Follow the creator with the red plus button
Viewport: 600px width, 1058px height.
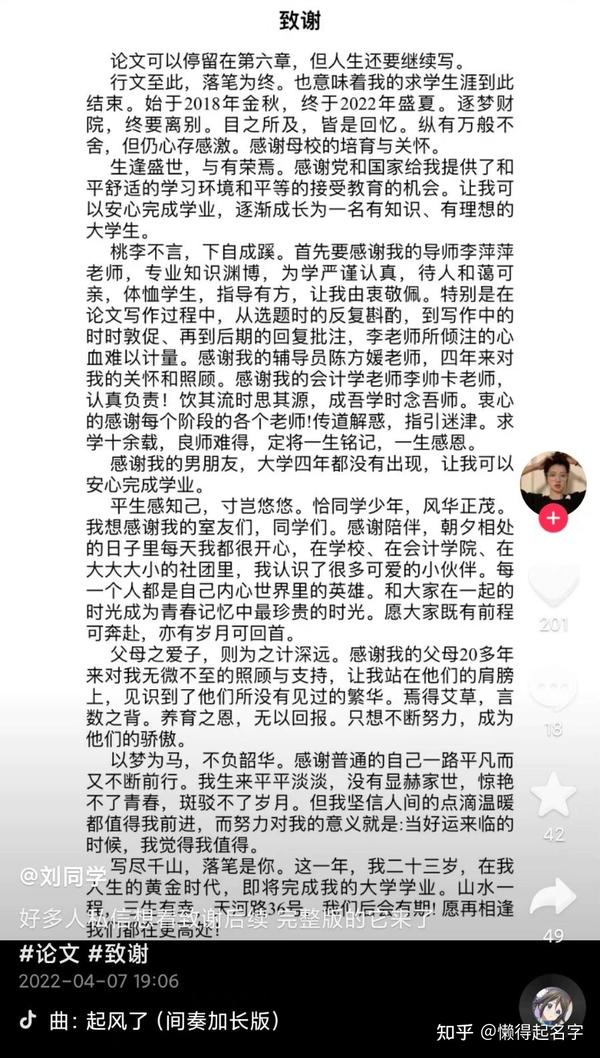click(x=553, y=519)
